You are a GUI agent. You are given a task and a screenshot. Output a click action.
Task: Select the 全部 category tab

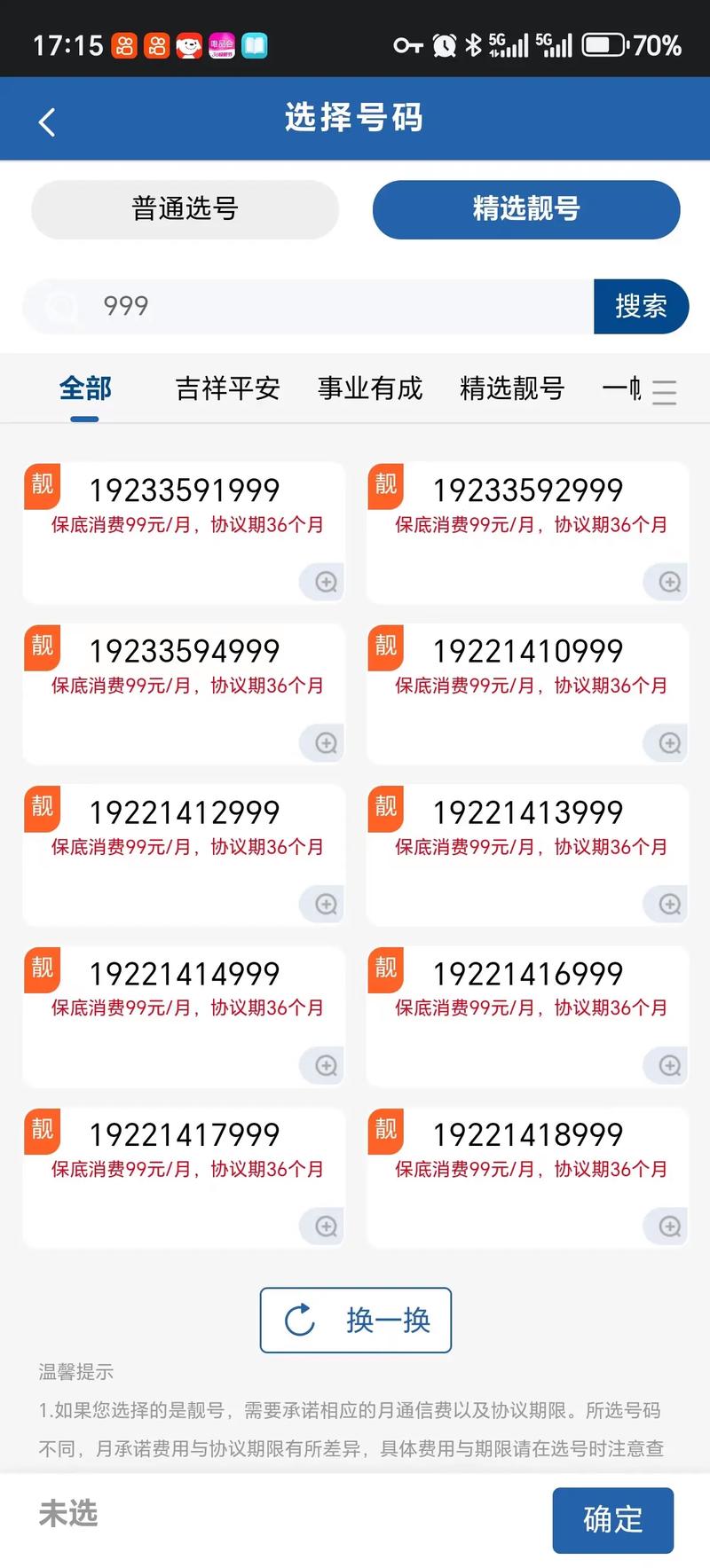click(85, 388)
